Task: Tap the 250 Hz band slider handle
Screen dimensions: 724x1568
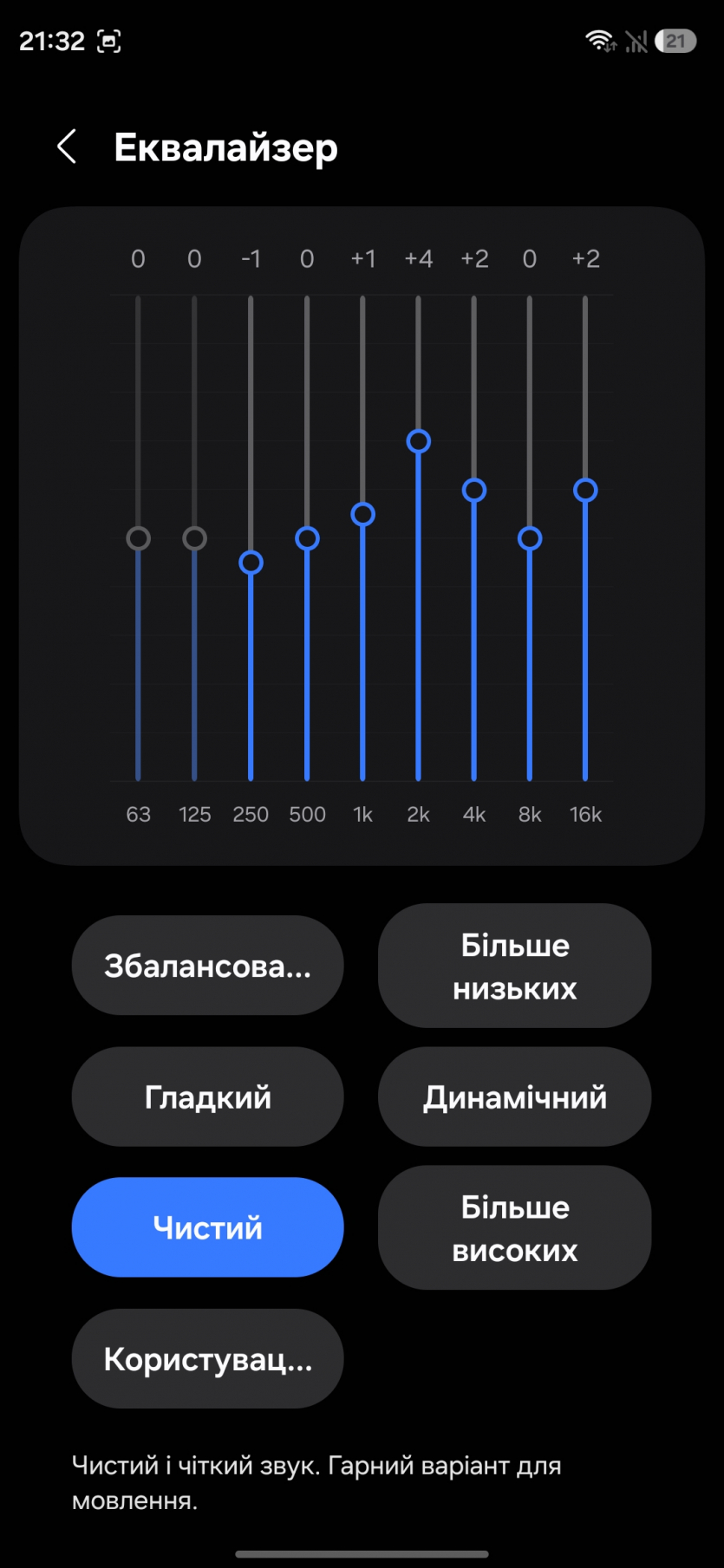Action: tap(251, 563)
